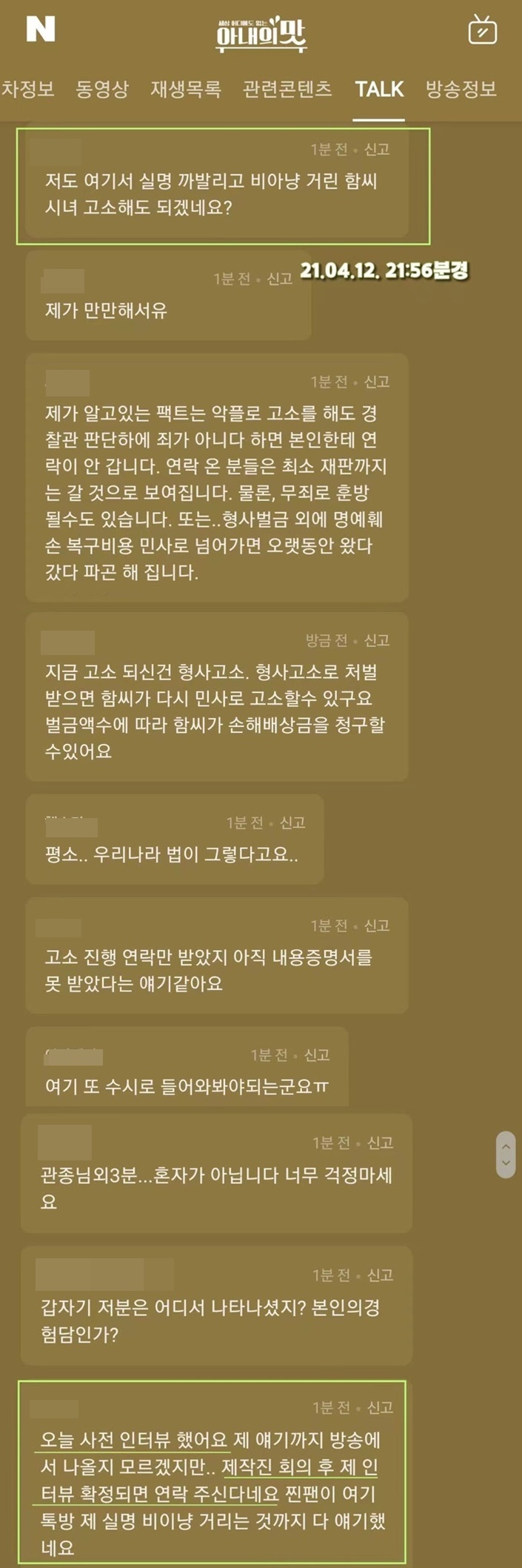This screenshot has width=522, height=1568.
Task: Tap 신고 on '오늘 사전 인터뷰' comment
Action: click(380, 1407)
